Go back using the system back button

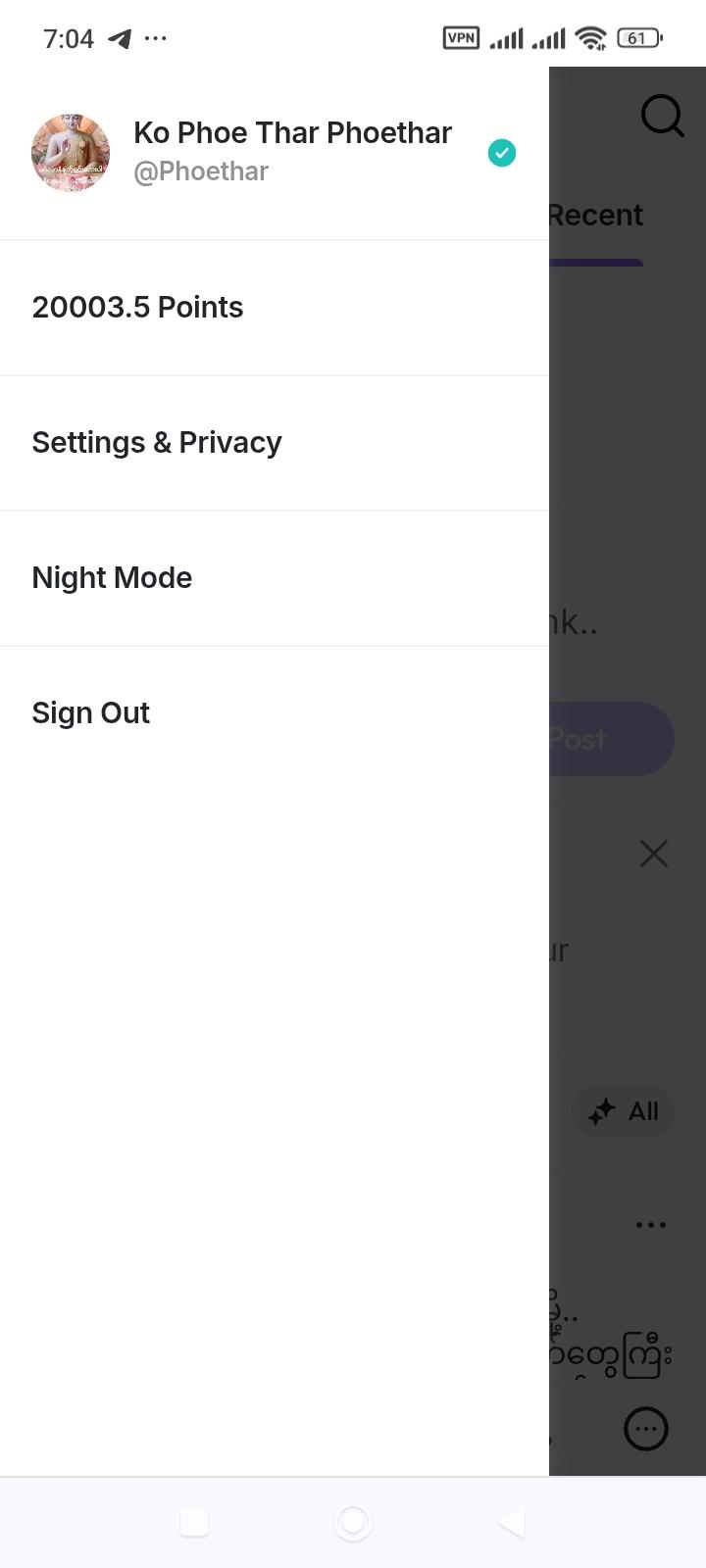click(x=512, y=1523)
